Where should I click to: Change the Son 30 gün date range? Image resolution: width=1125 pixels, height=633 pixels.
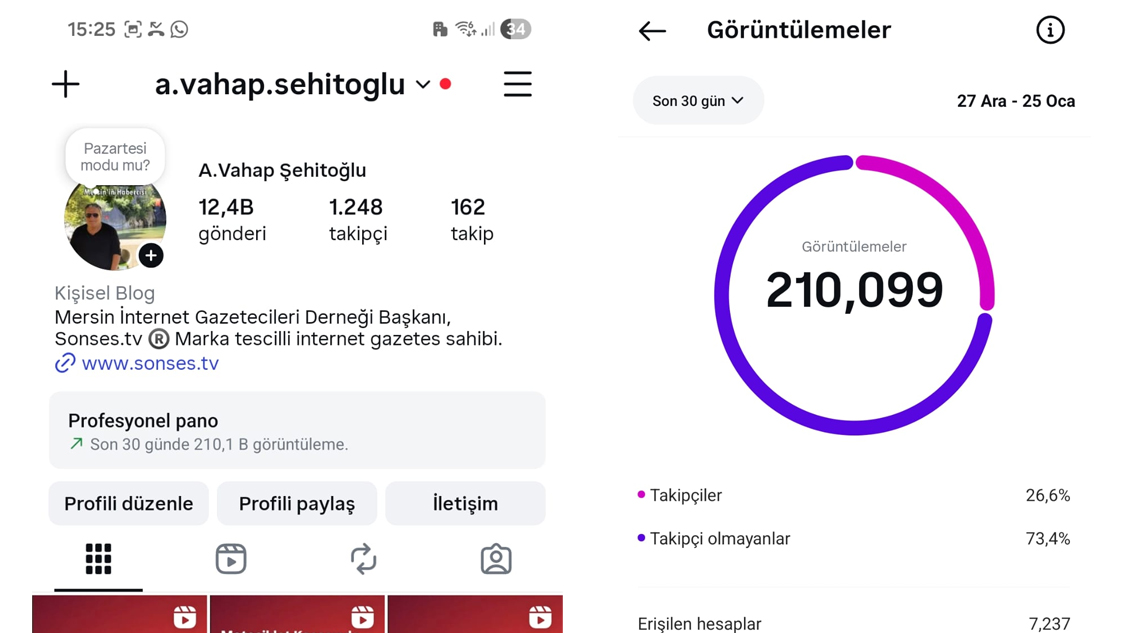(x=698, y=101)
